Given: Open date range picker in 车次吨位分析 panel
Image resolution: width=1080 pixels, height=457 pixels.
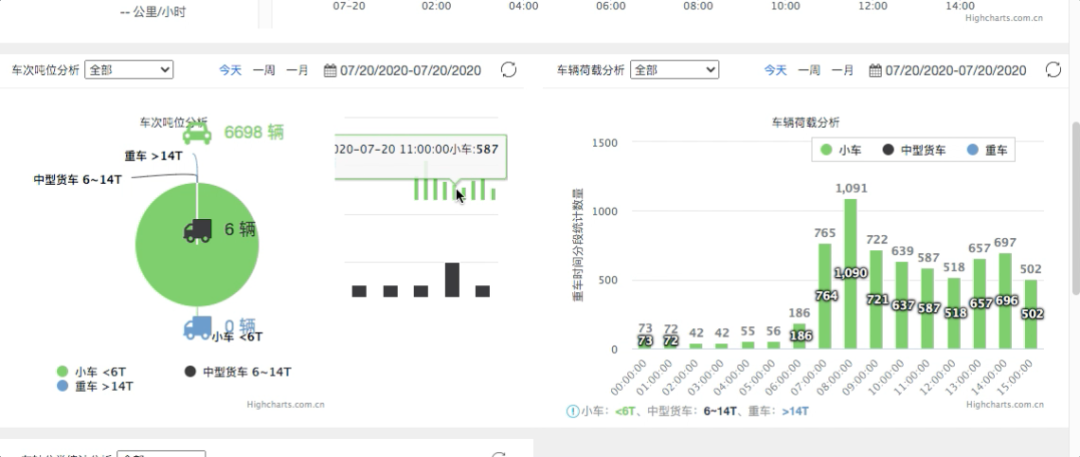Looking at the screenshot, I should (402, 70).
